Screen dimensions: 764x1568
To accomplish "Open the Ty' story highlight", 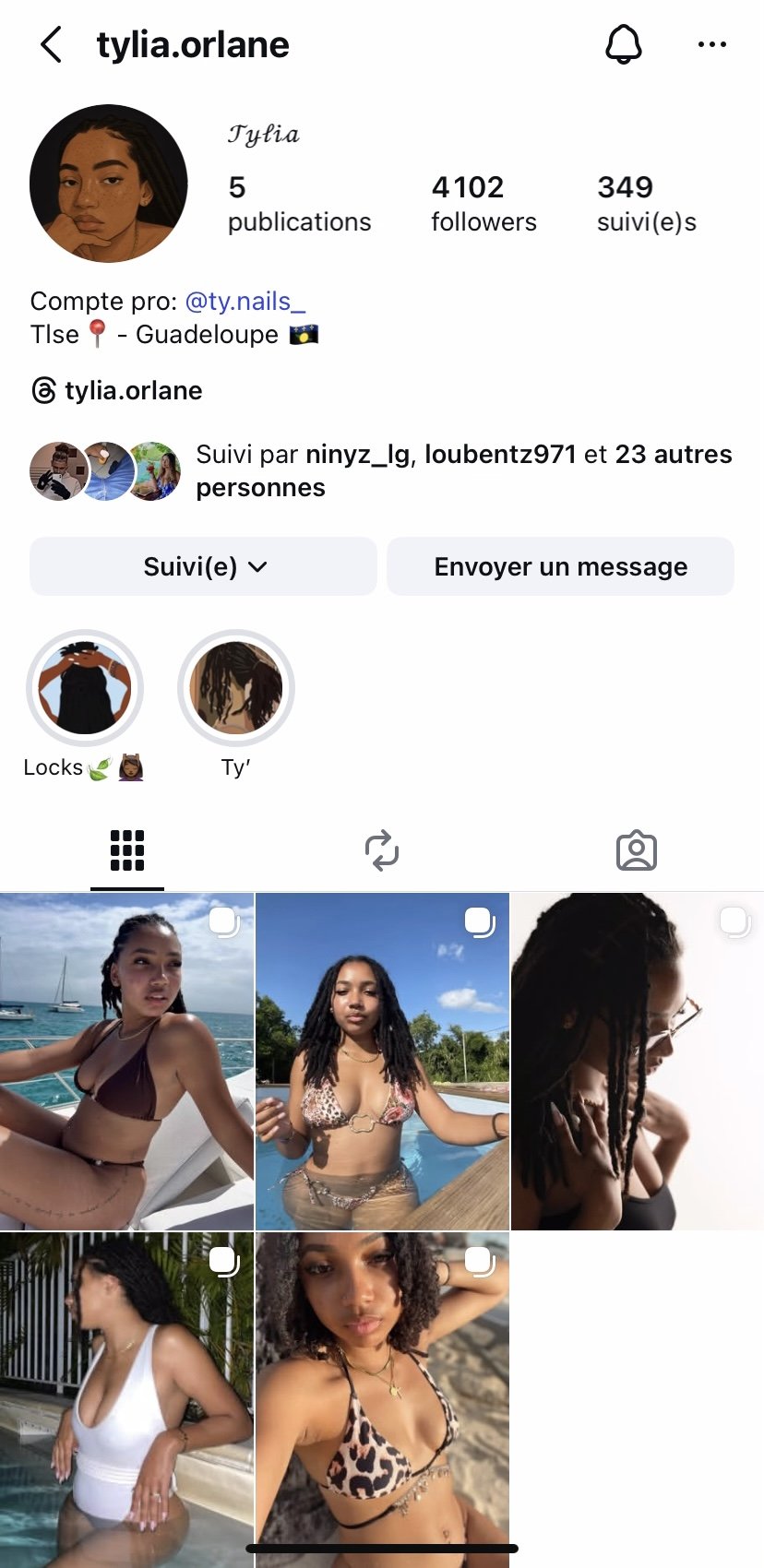I will 236,688.
